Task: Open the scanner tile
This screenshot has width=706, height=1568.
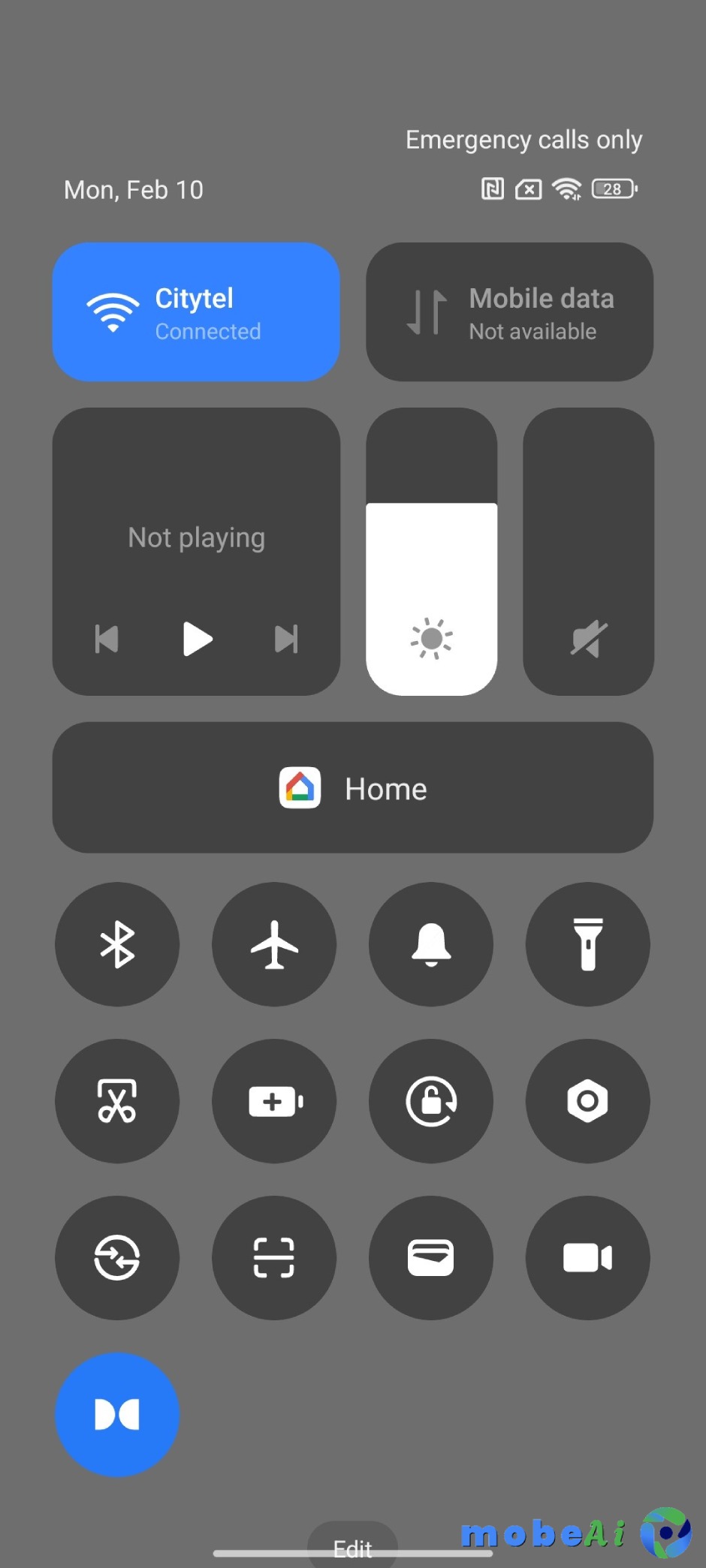Action: pos(274,1258)
